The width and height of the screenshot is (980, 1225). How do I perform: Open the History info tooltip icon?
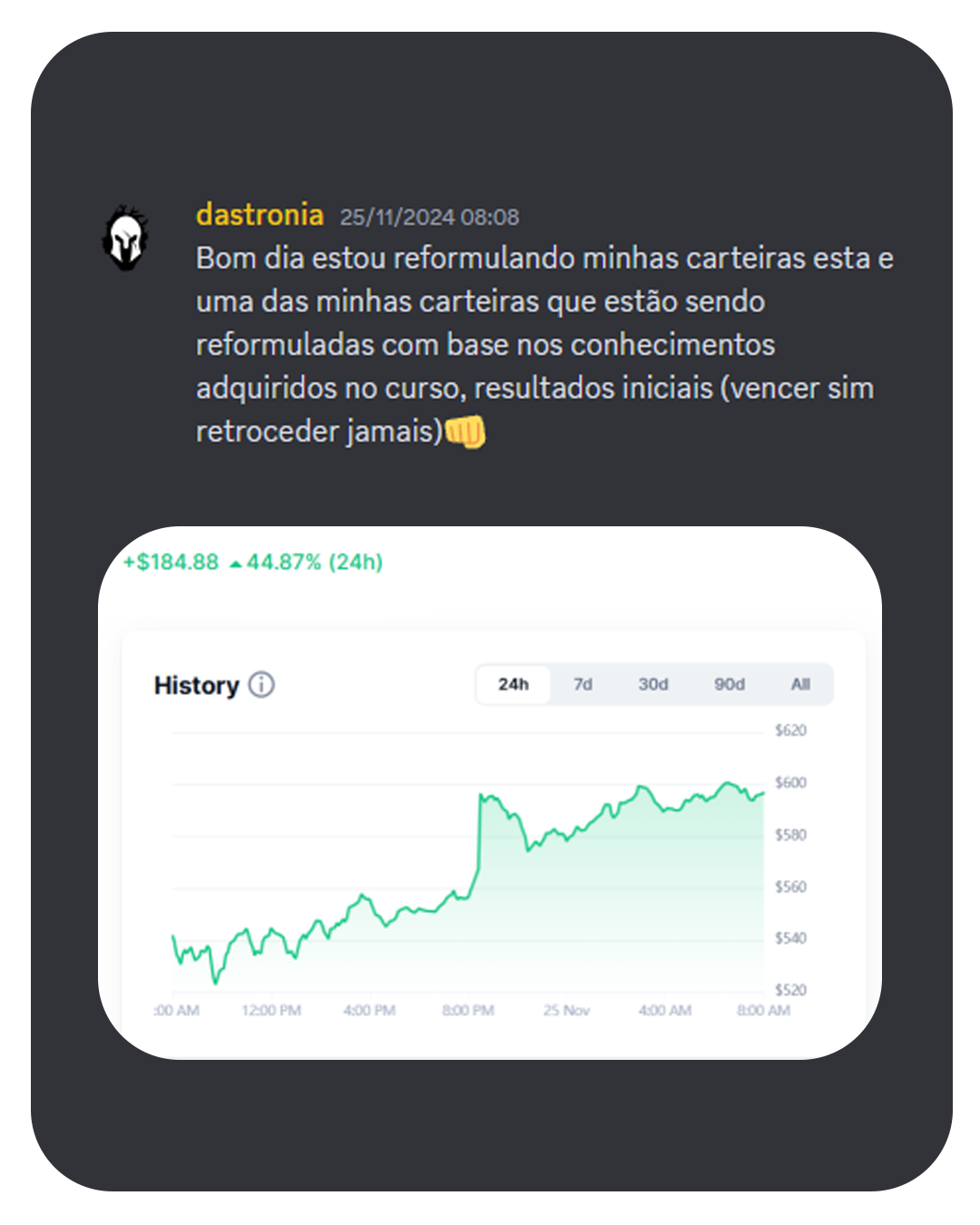coord(261,685)
